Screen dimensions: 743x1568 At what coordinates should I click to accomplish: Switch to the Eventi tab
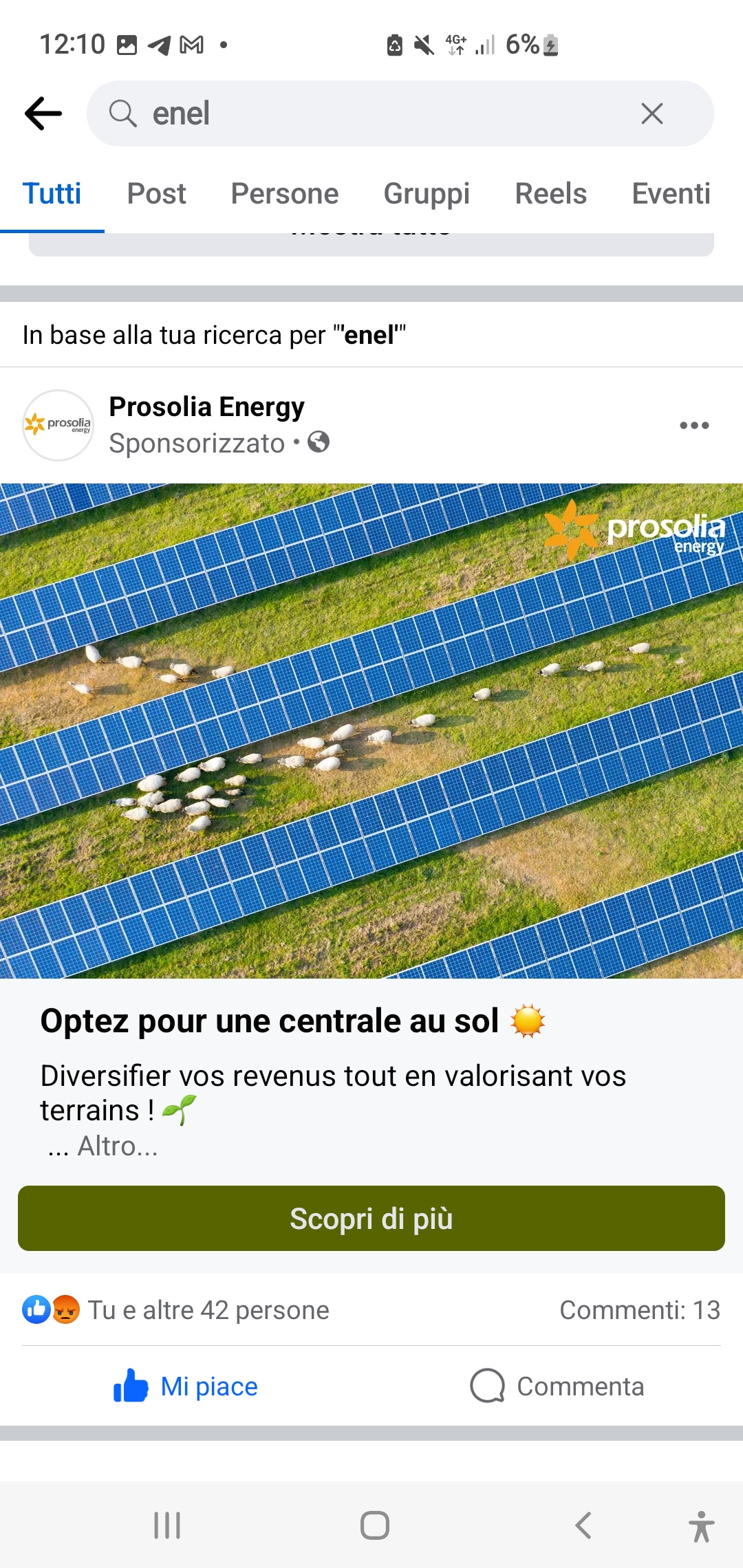tap(671, 193)
